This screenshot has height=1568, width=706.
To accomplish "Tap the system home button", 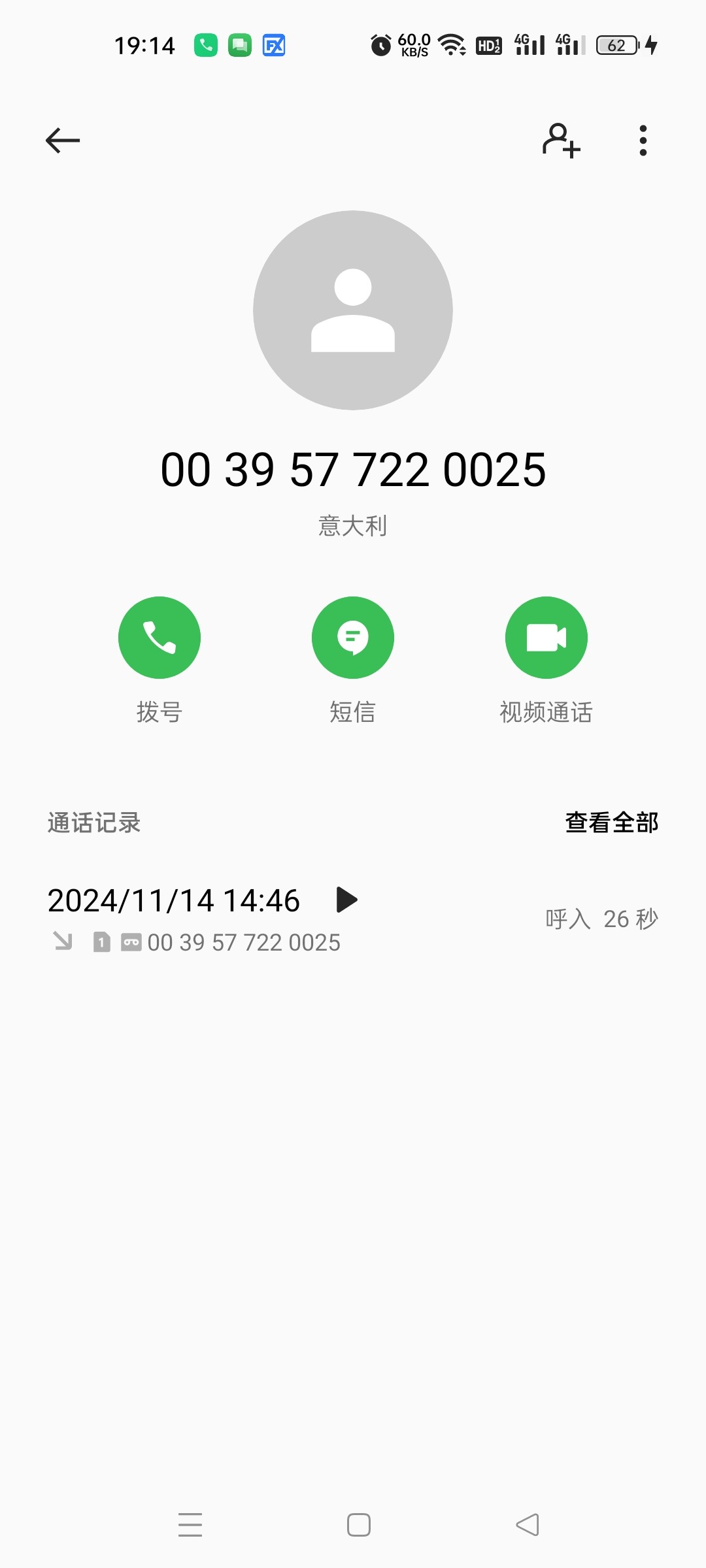I will click(359, 1525).
